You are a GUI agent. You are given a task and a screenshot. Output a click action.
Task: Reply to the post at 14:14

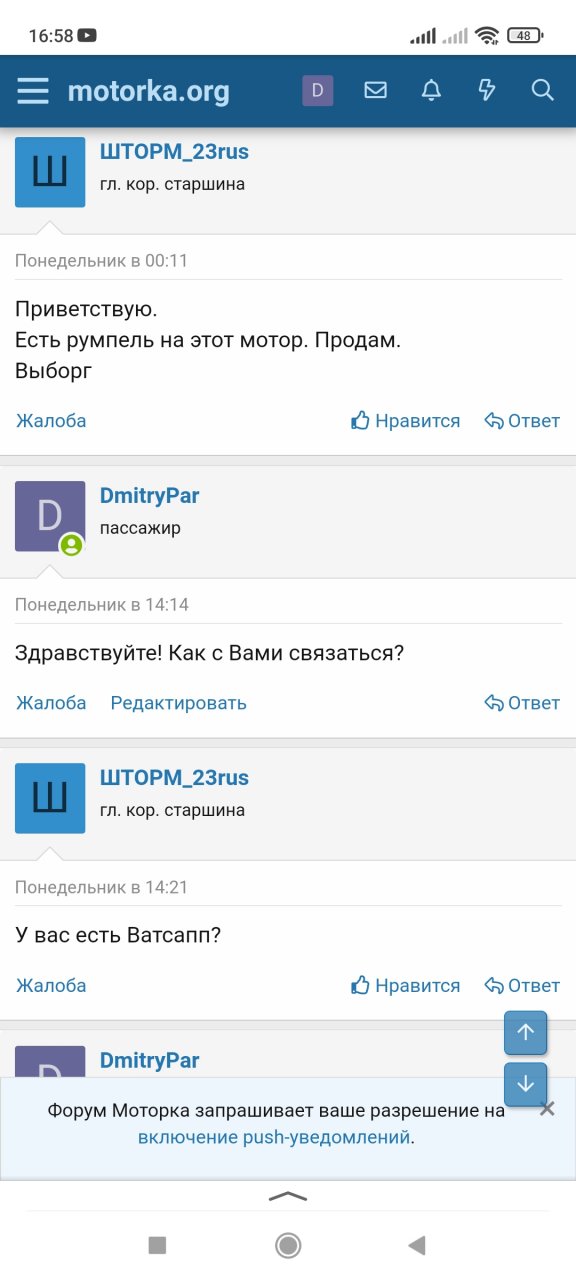(x=522, y=703)
